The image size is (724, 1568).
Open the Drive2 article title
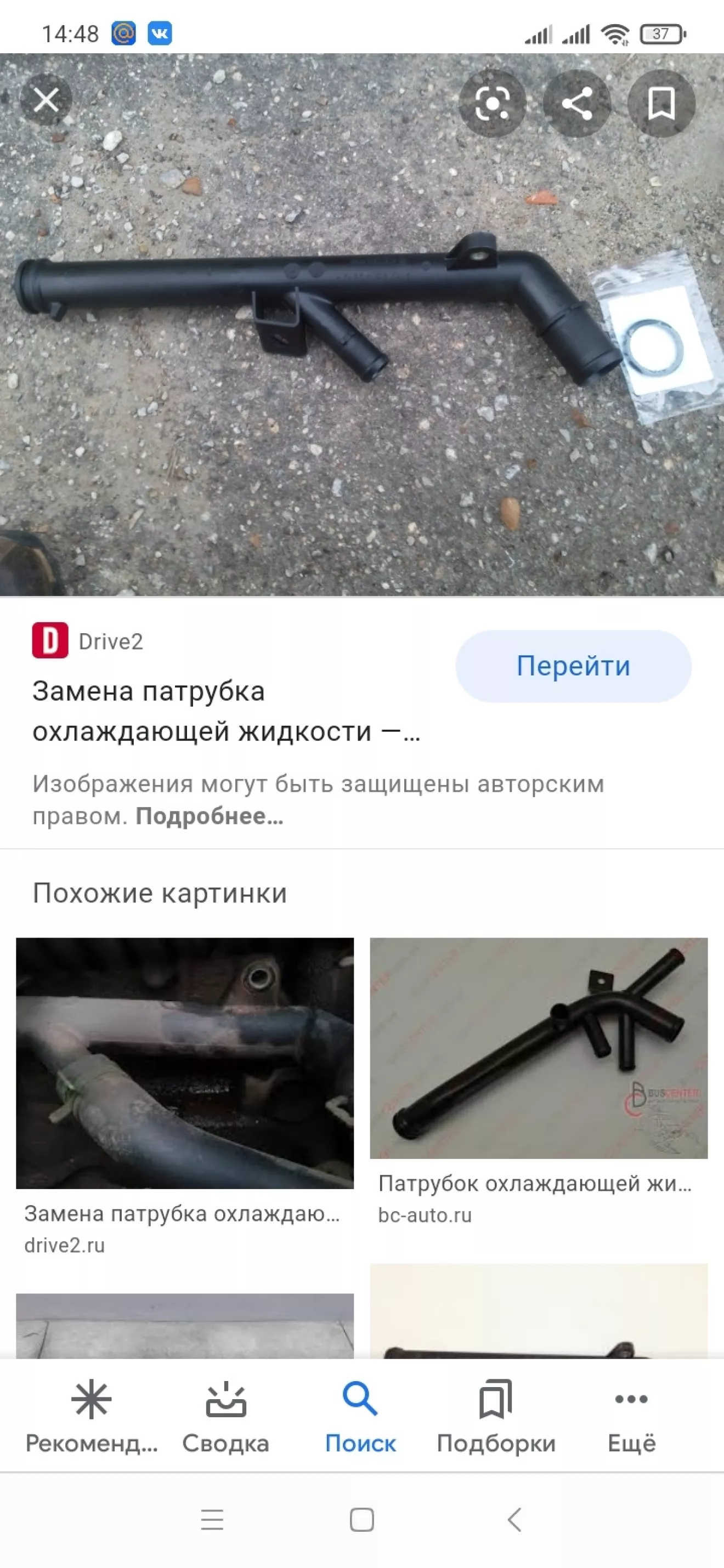click(x=225, y=711)
